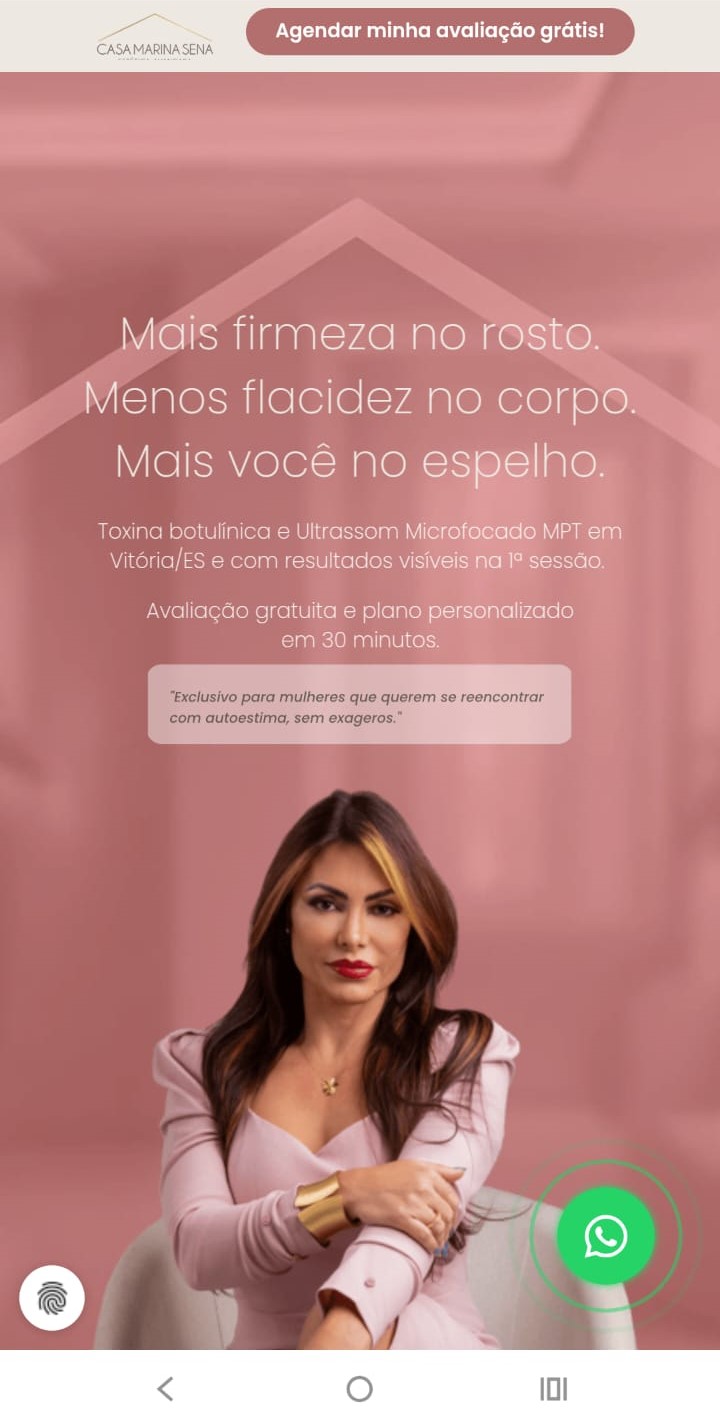
Task: Open the fingerprint privacy settings icon
Action: pos(52,1298)
